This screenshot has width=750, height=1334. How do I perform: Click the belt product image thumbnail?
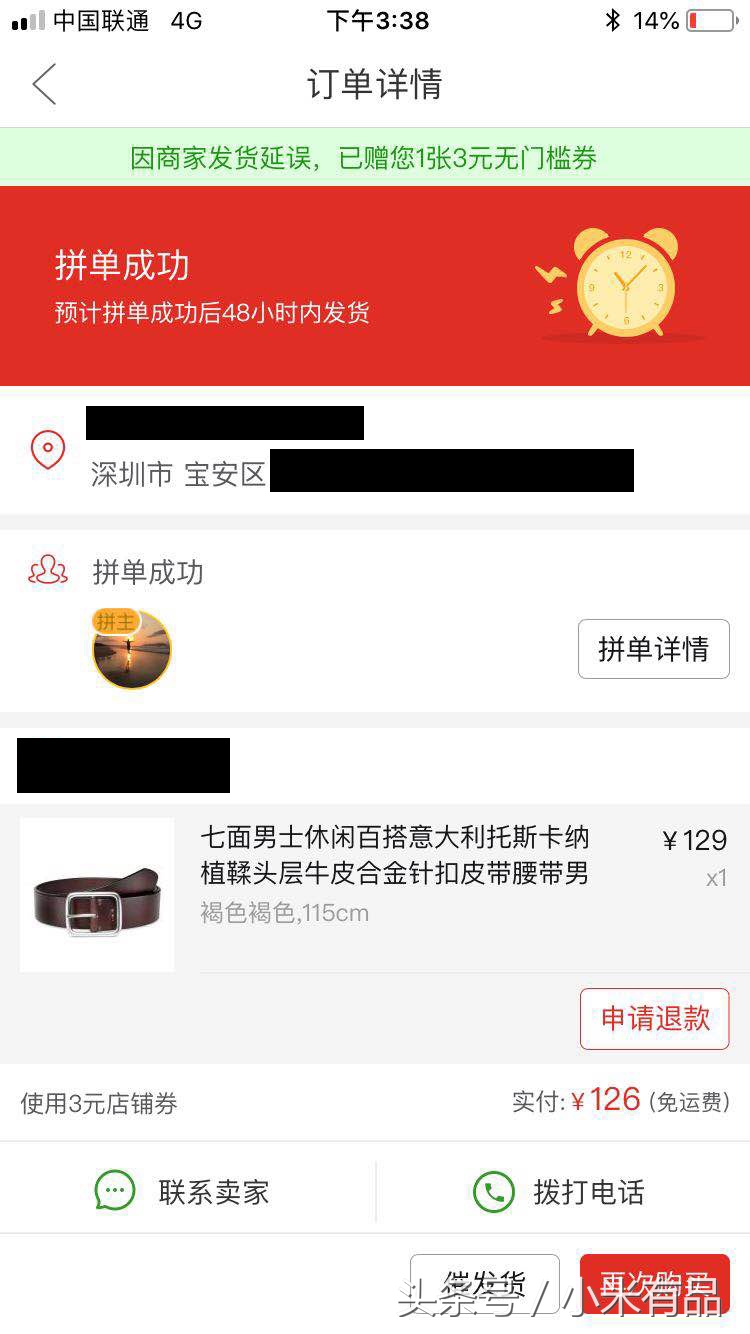tap(96, 894)
